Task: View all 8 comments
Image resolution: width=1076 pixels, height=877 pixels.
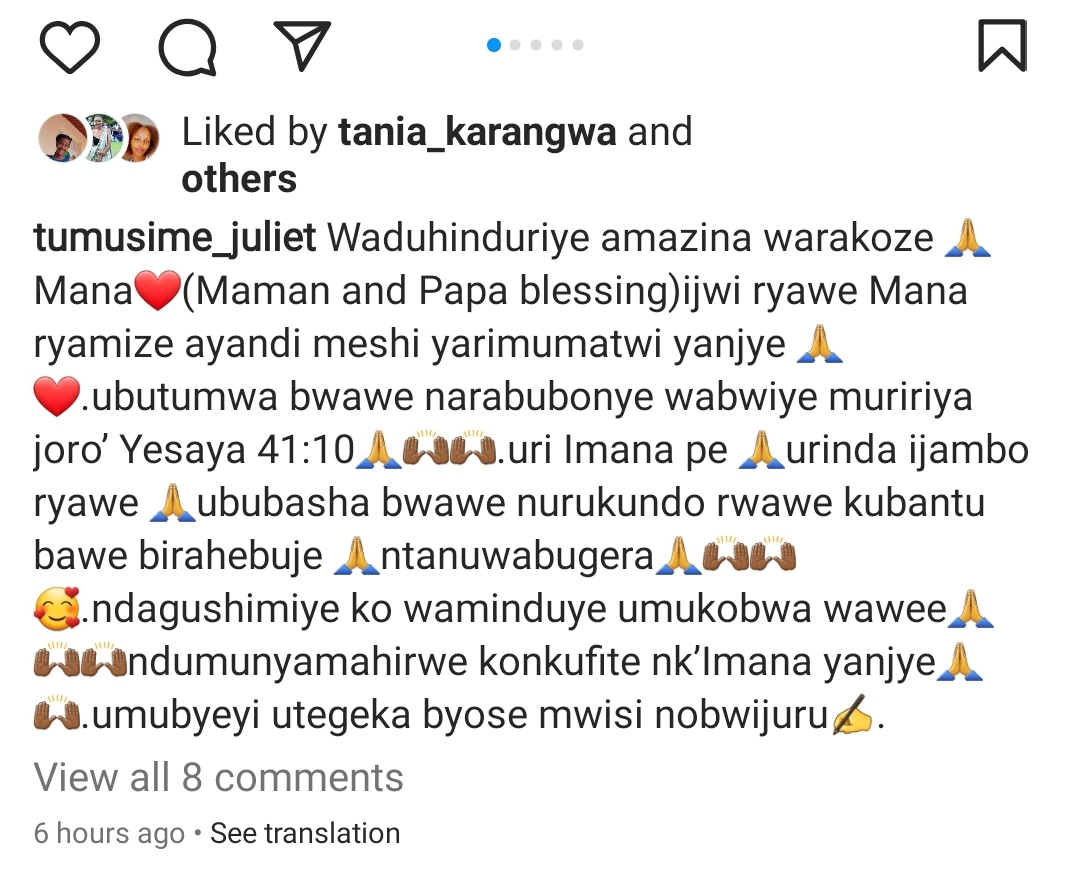Action: (219, 777)
